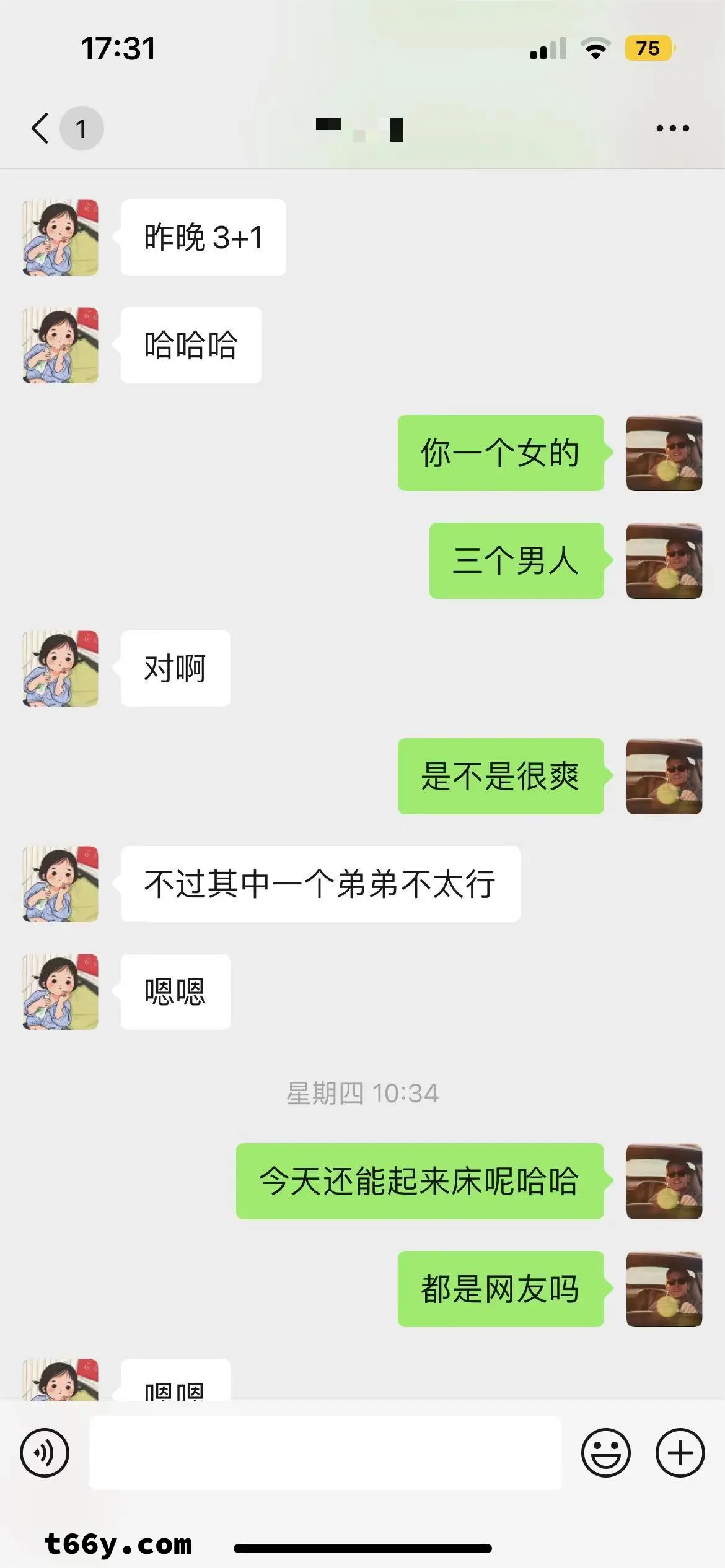Tap the message text input field

(325, 1452)
